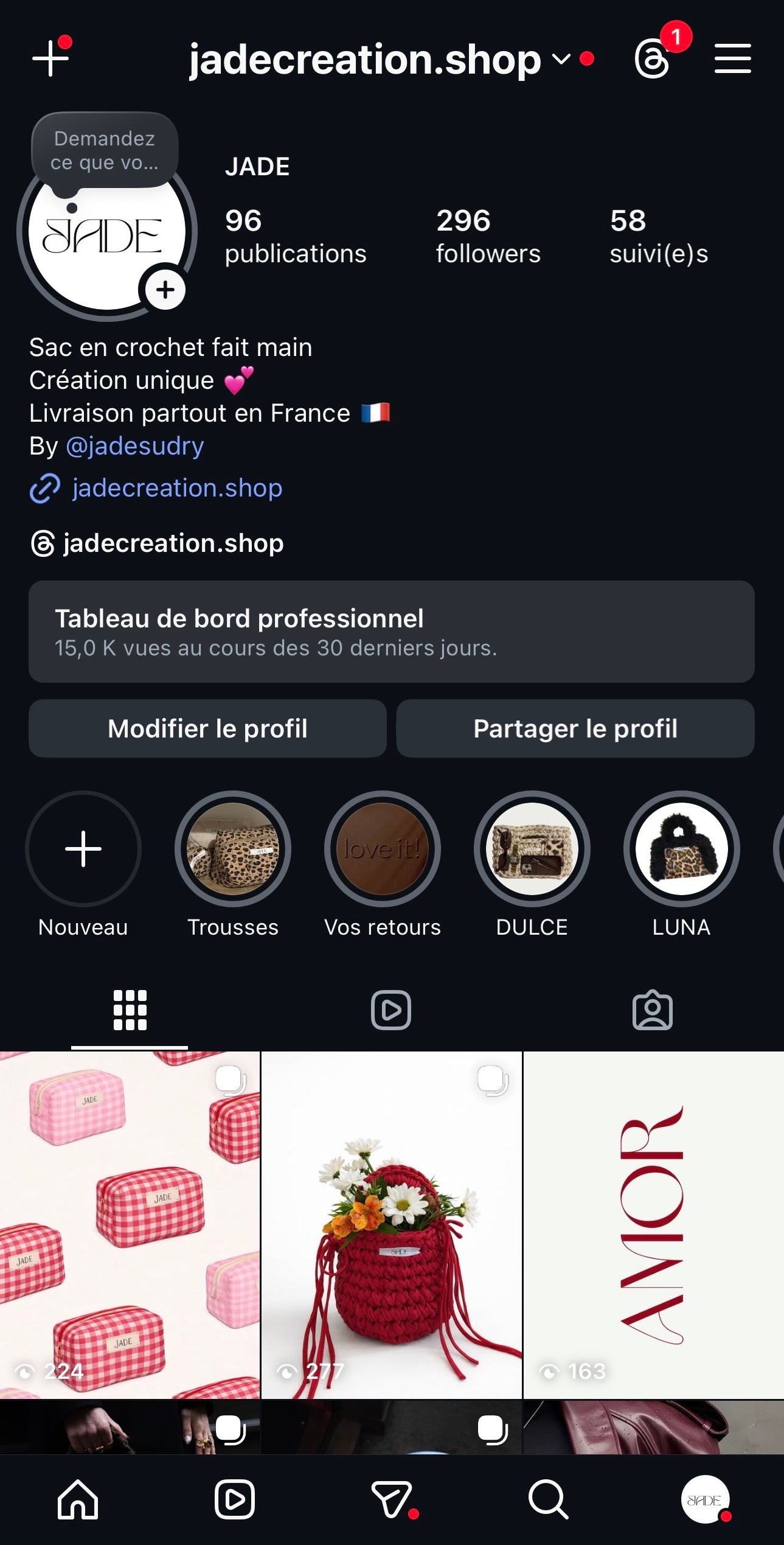Tap Partager le profil
Image resolution: width=784 pixels, height=1545 pixels.
point(575,728)
